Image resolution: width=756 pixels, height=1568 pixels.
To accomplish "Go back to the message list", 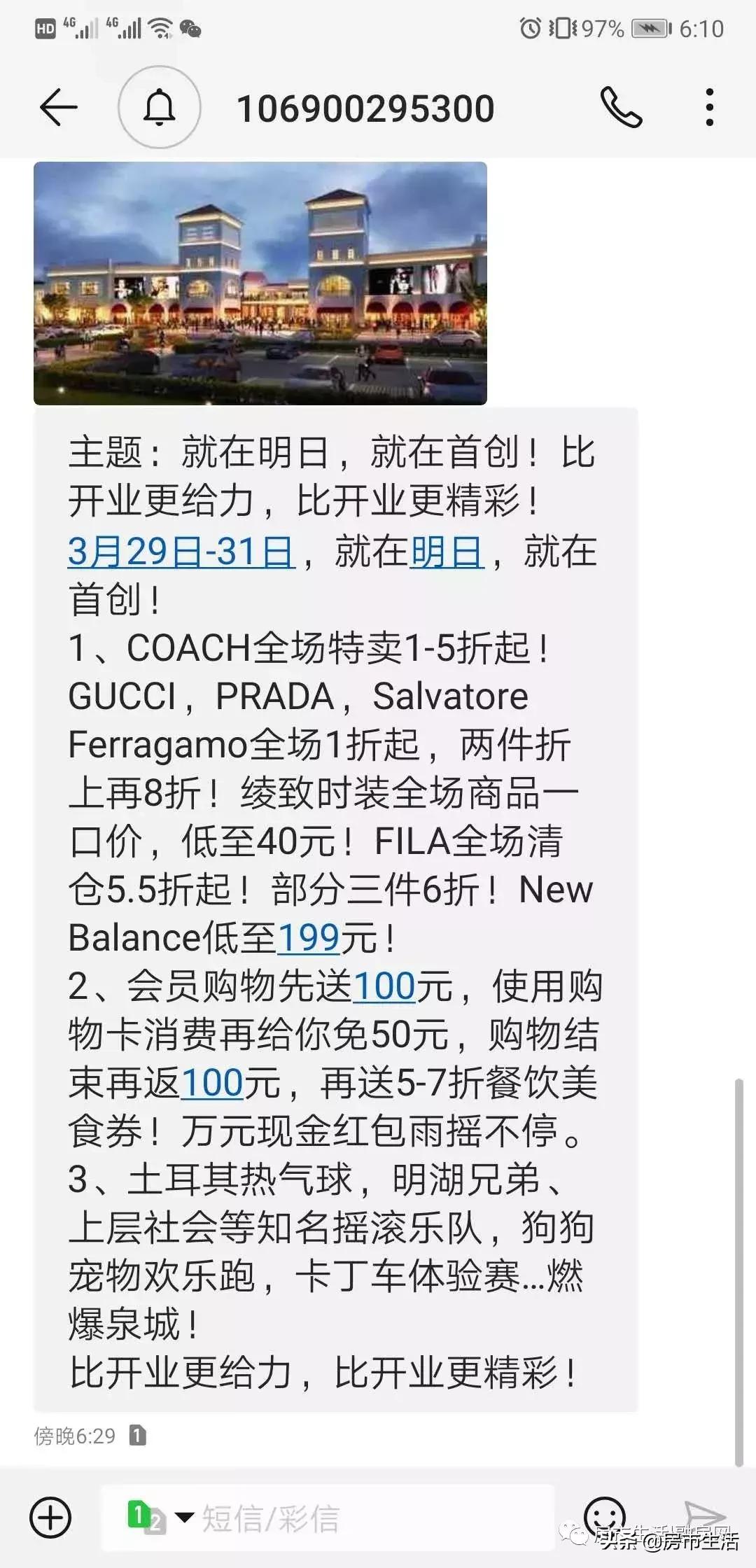I will pos(58,108).
